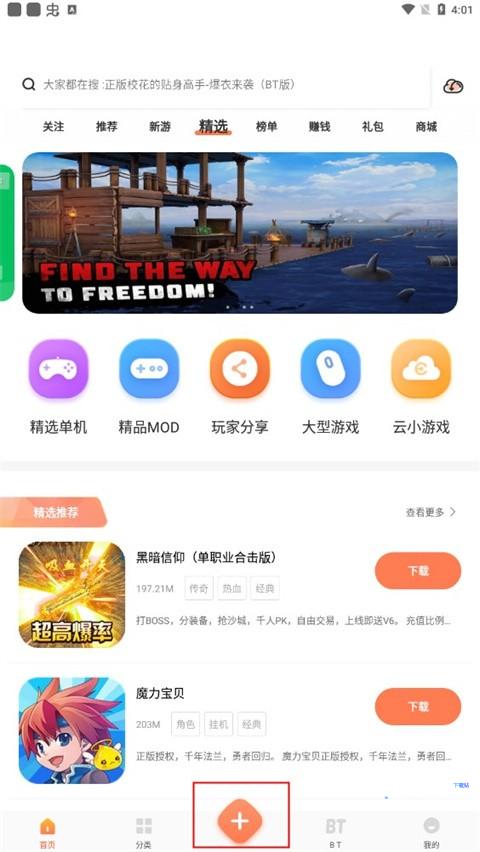The width and height of the screenshot is (480, 852).
Task: Switch to the 推荐 tab
Action: click(107, 127)
